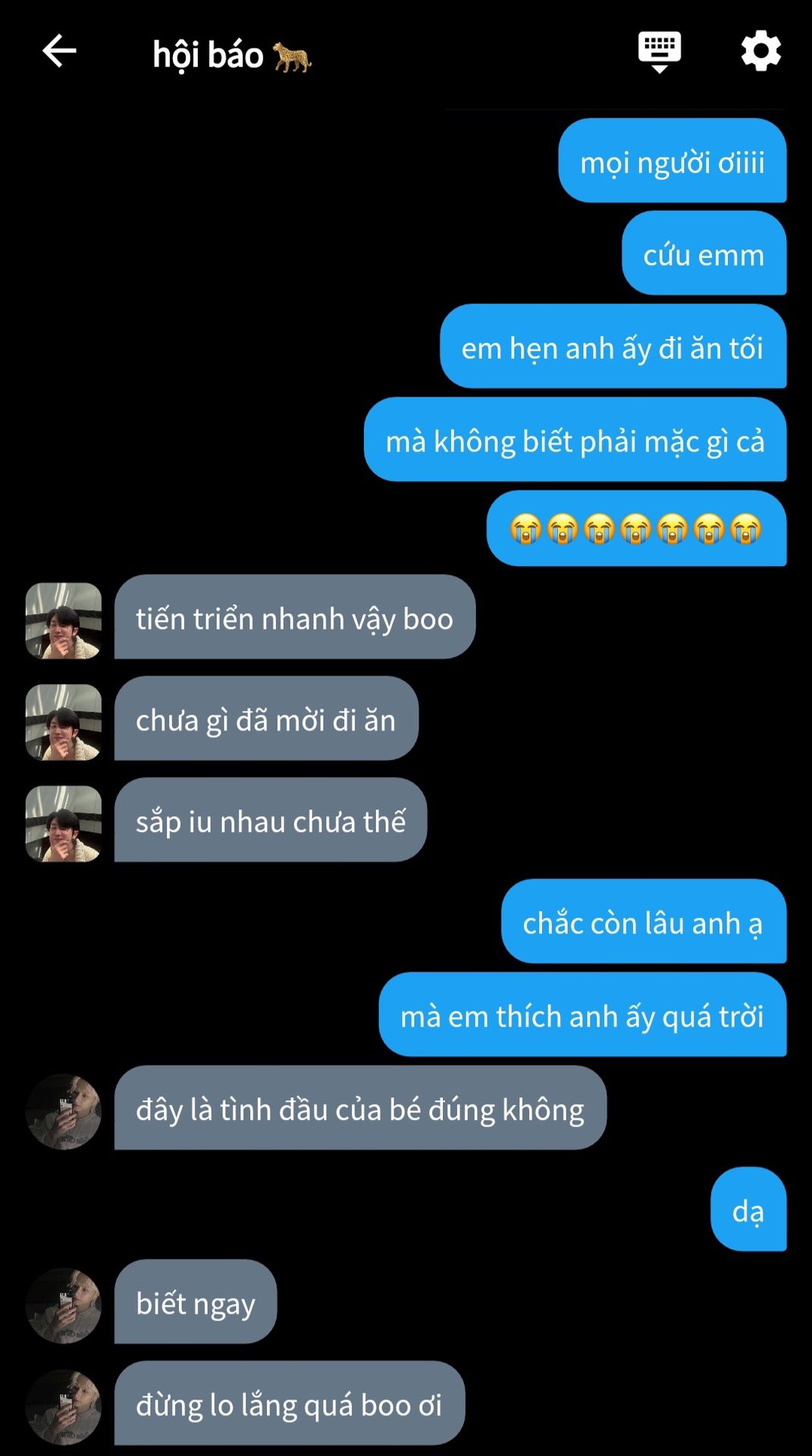Go back using the arrow icon
This screenshot has height=1456, width=812.
[x=59, y=52]
